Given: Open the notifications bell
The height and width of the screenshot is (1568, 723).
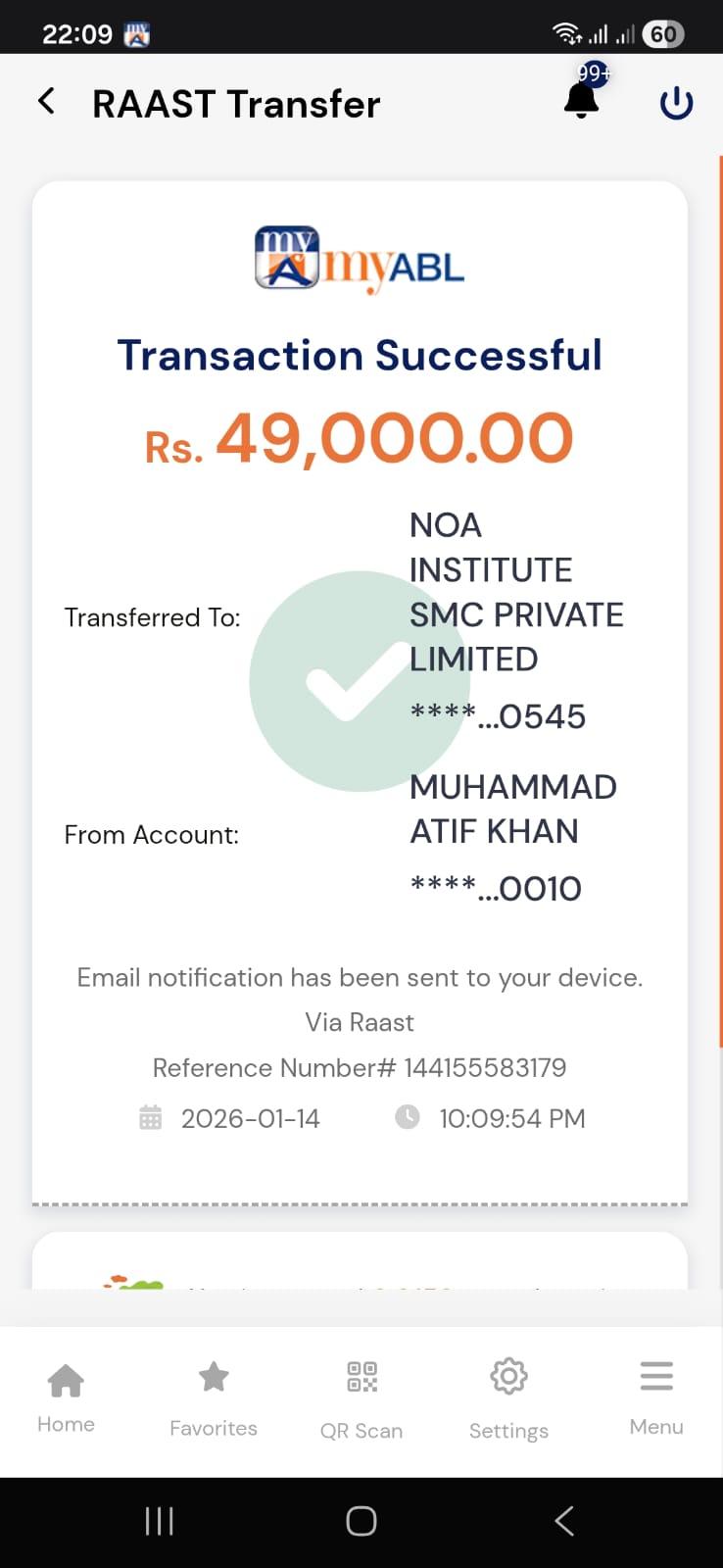Looking at the screenshot, I should [581, 100].
